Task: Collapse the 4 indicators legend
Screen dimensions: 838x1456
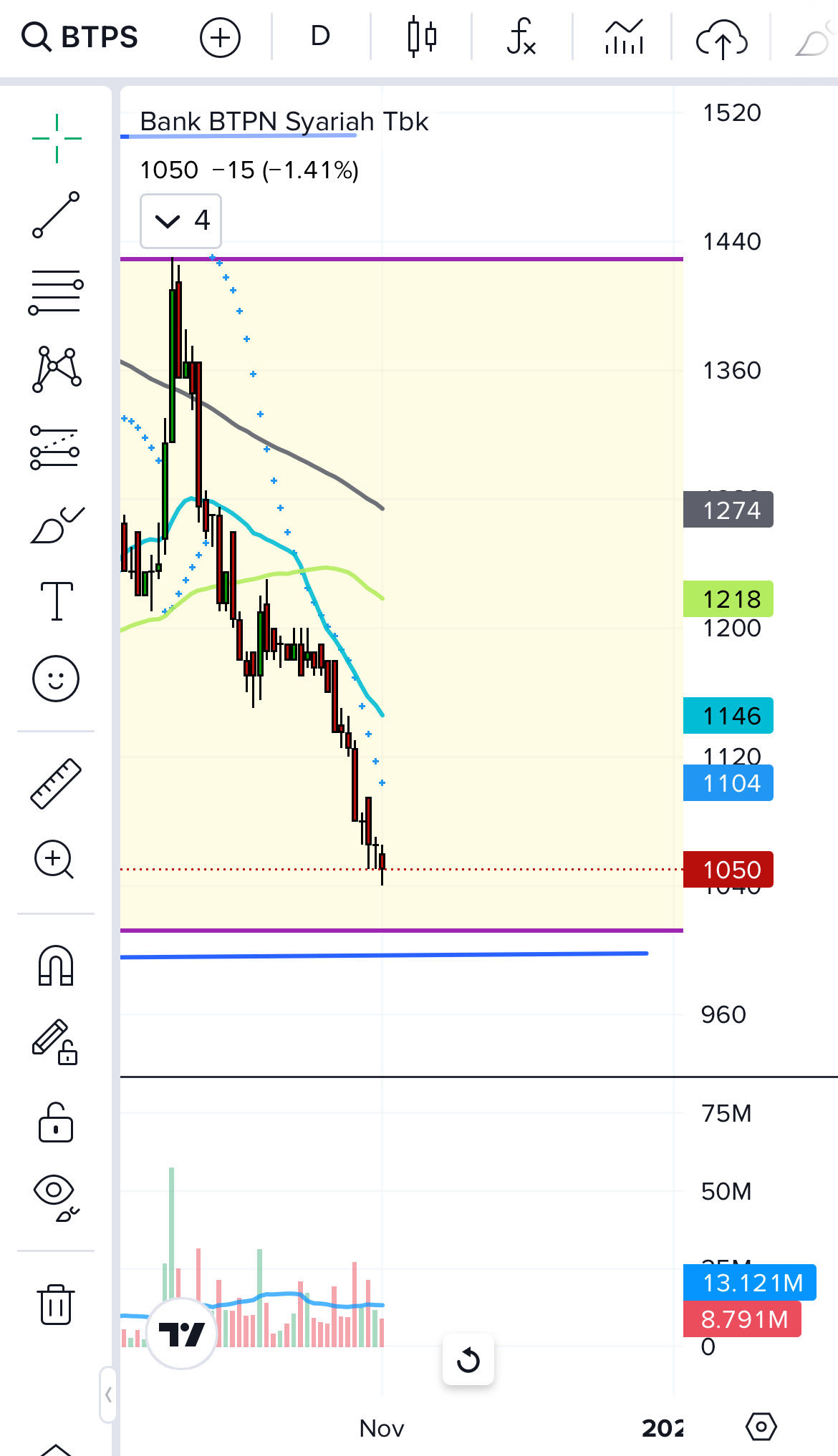Action: 180,220
